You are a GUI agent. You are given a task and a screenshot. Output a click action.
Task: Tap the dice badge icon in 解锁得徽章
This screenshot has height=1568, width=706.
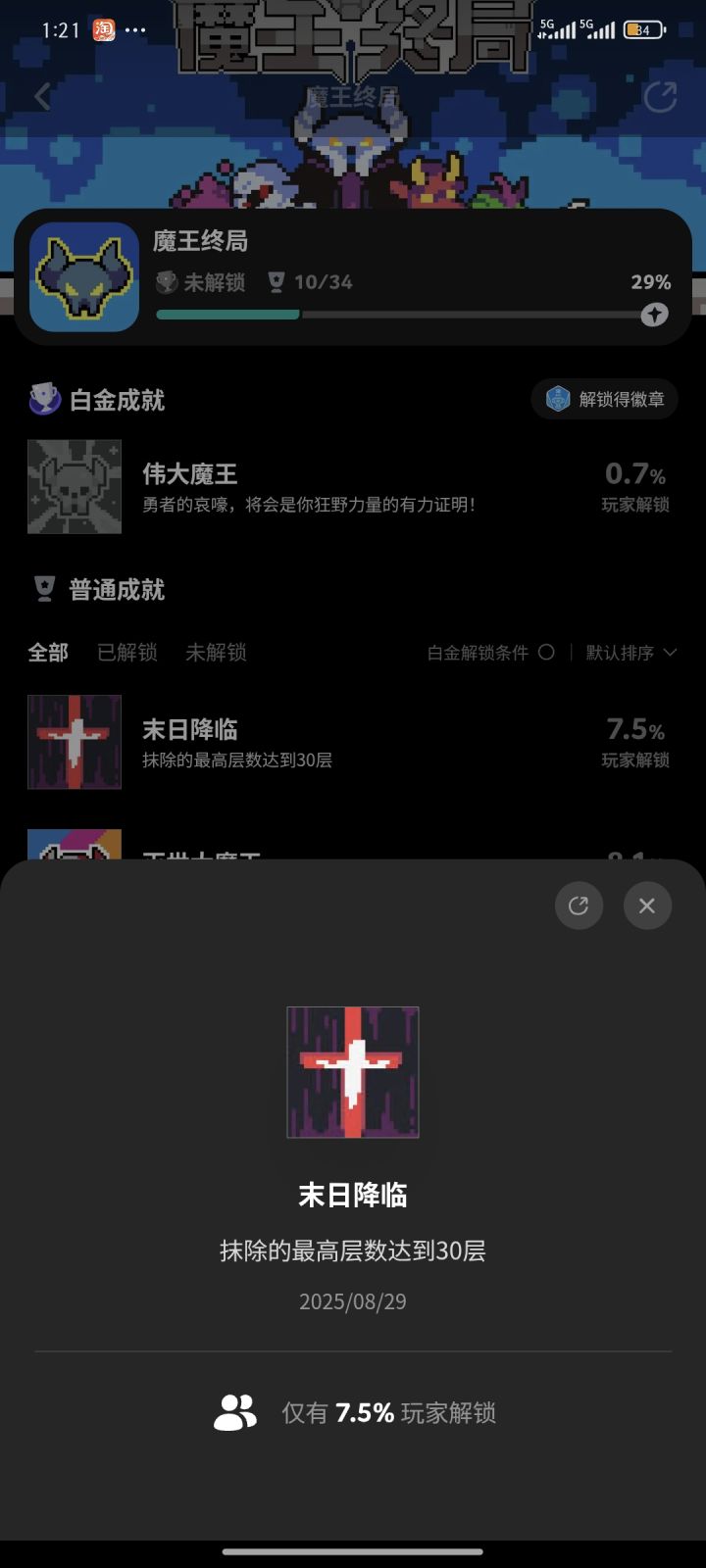[558, 399]
